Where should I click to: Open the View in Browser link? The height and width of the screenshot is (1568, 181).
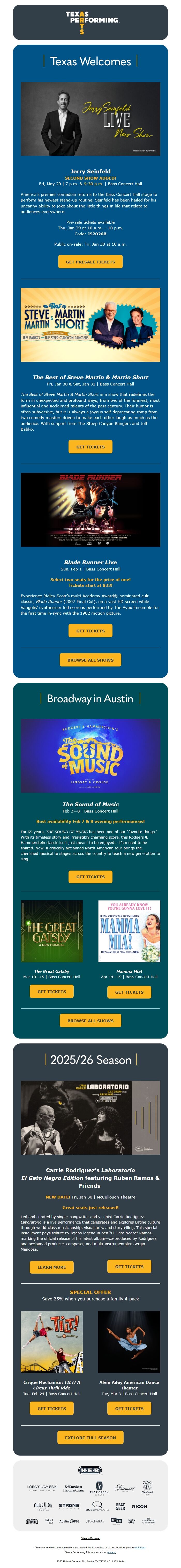point(90,1538)
